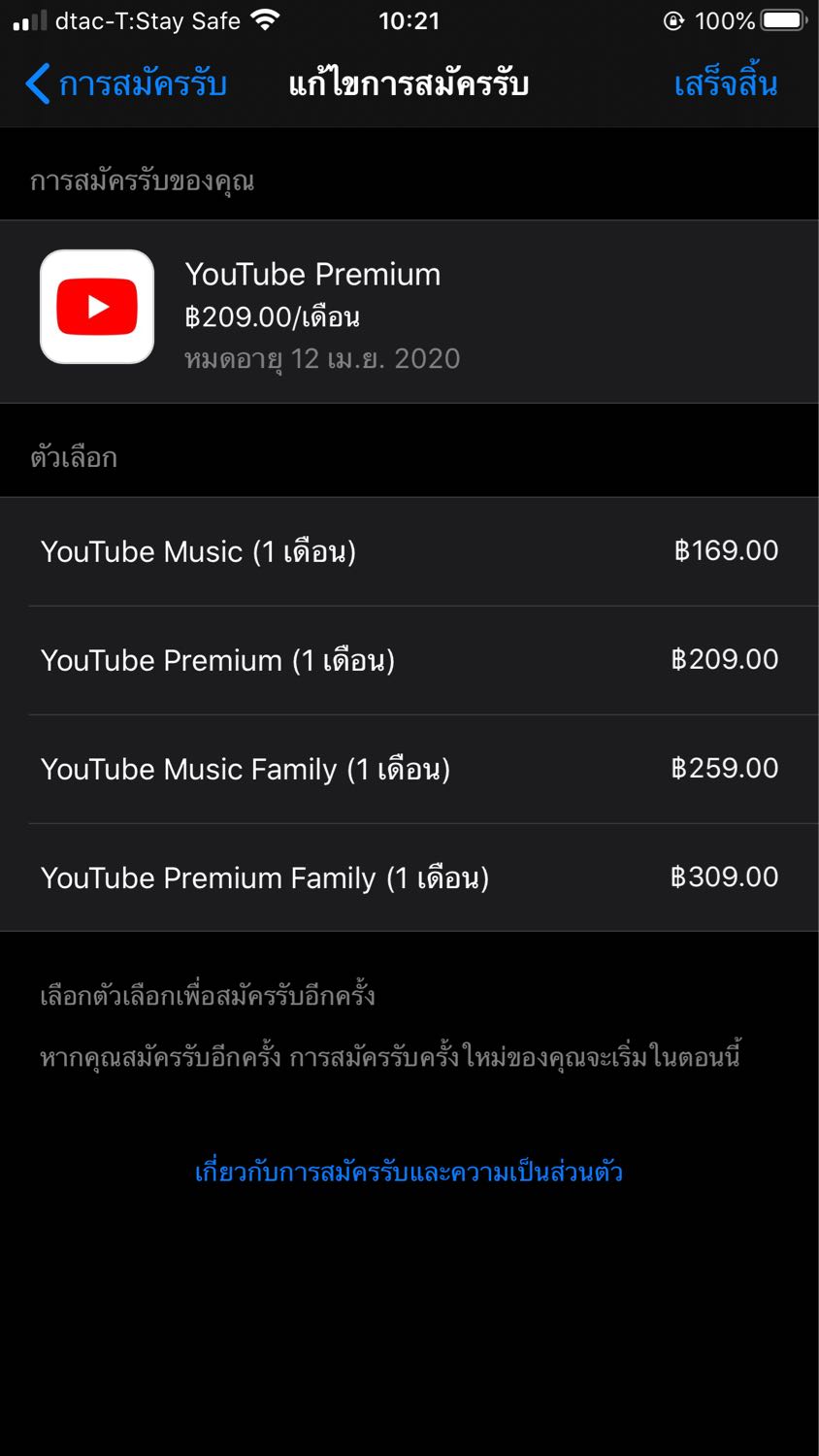Select YouTube Premium Family (1 เดือน) plan
The height and width of the screenshot is (1456, 819).
click(x=409, y=877)
